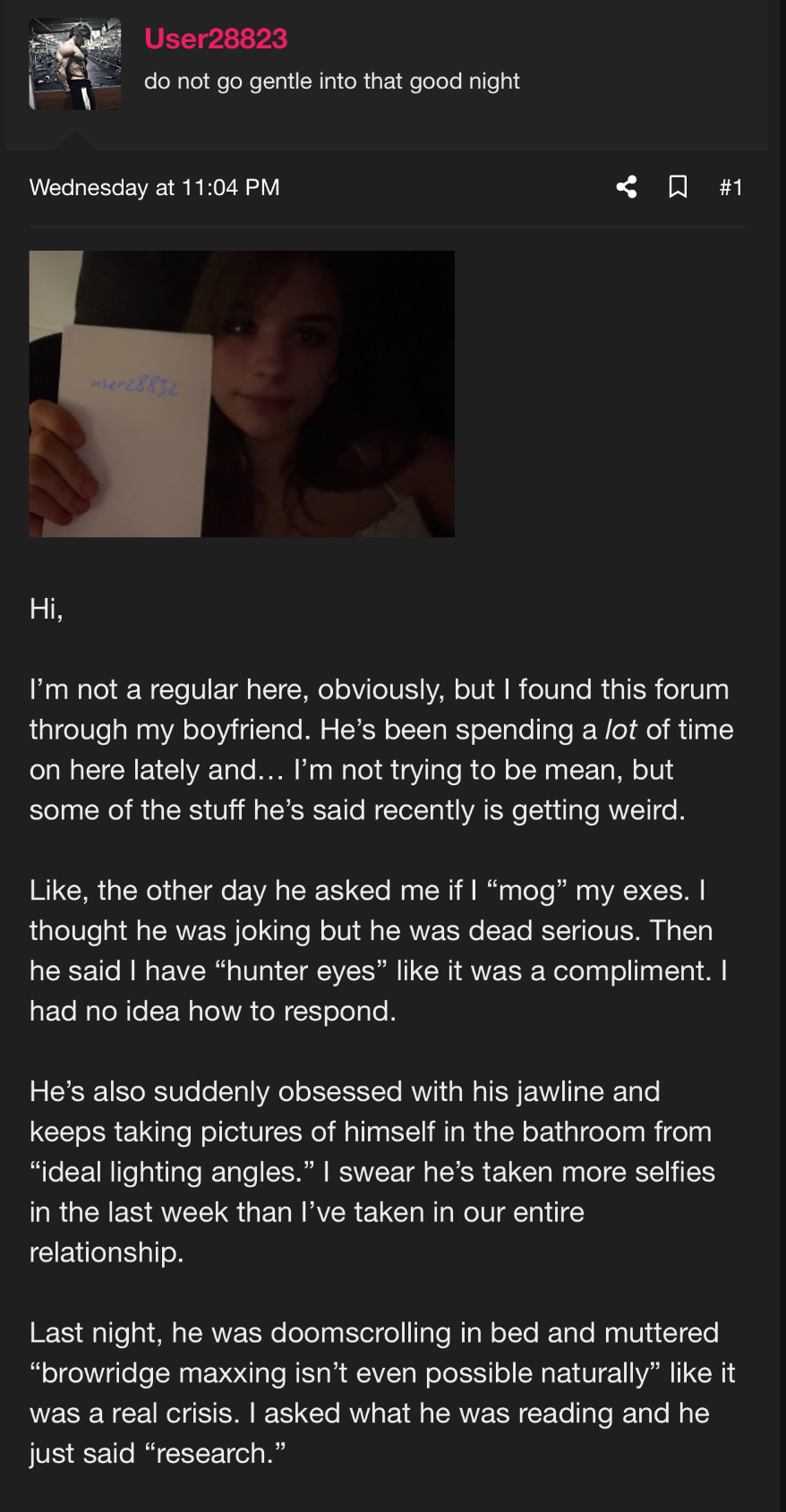786x1512 pixels.
Task: Open User28823's profile via username
Action: point(216,38)
